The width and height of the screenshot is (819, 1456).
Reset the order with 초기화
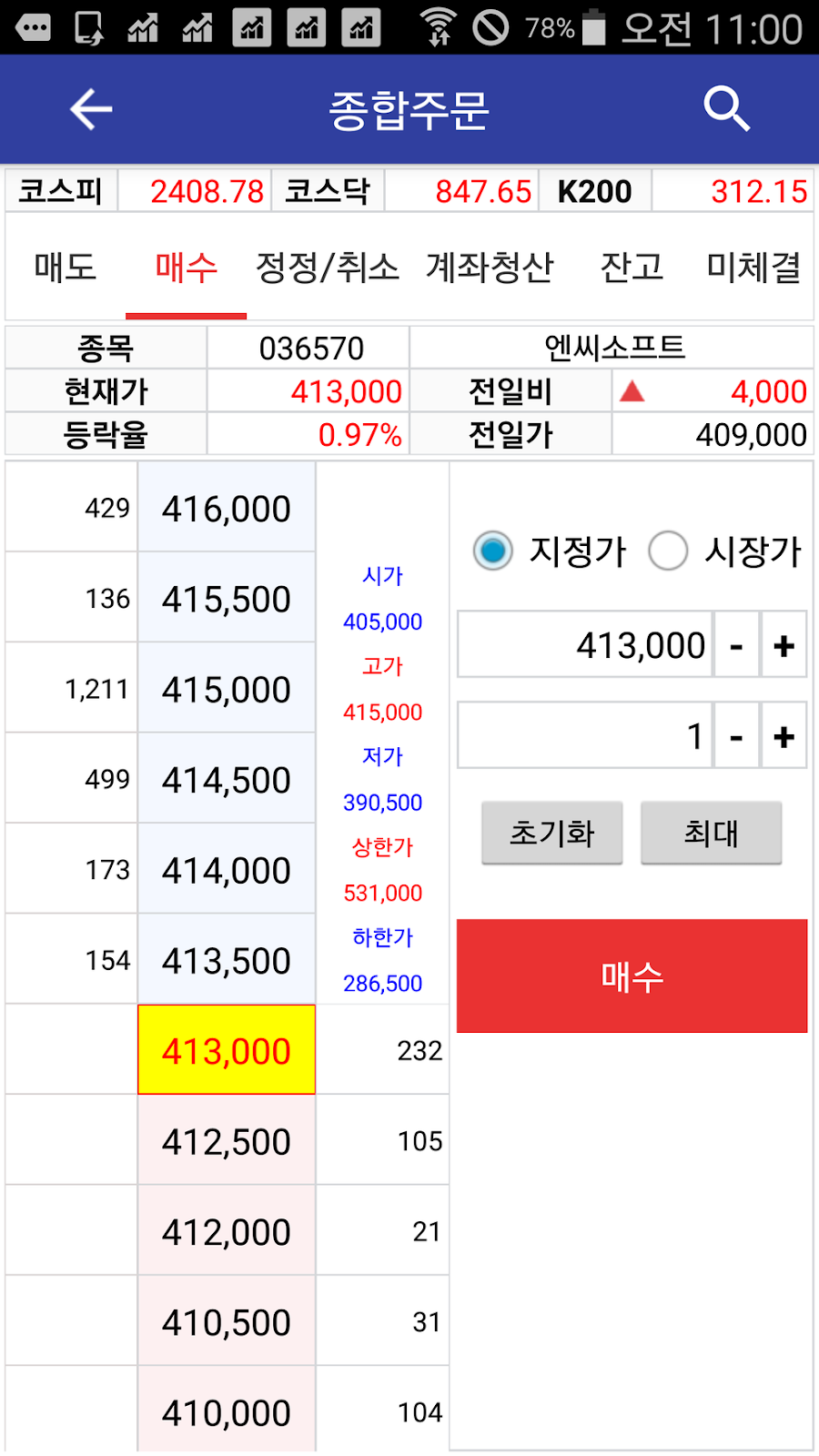point(552,833)
